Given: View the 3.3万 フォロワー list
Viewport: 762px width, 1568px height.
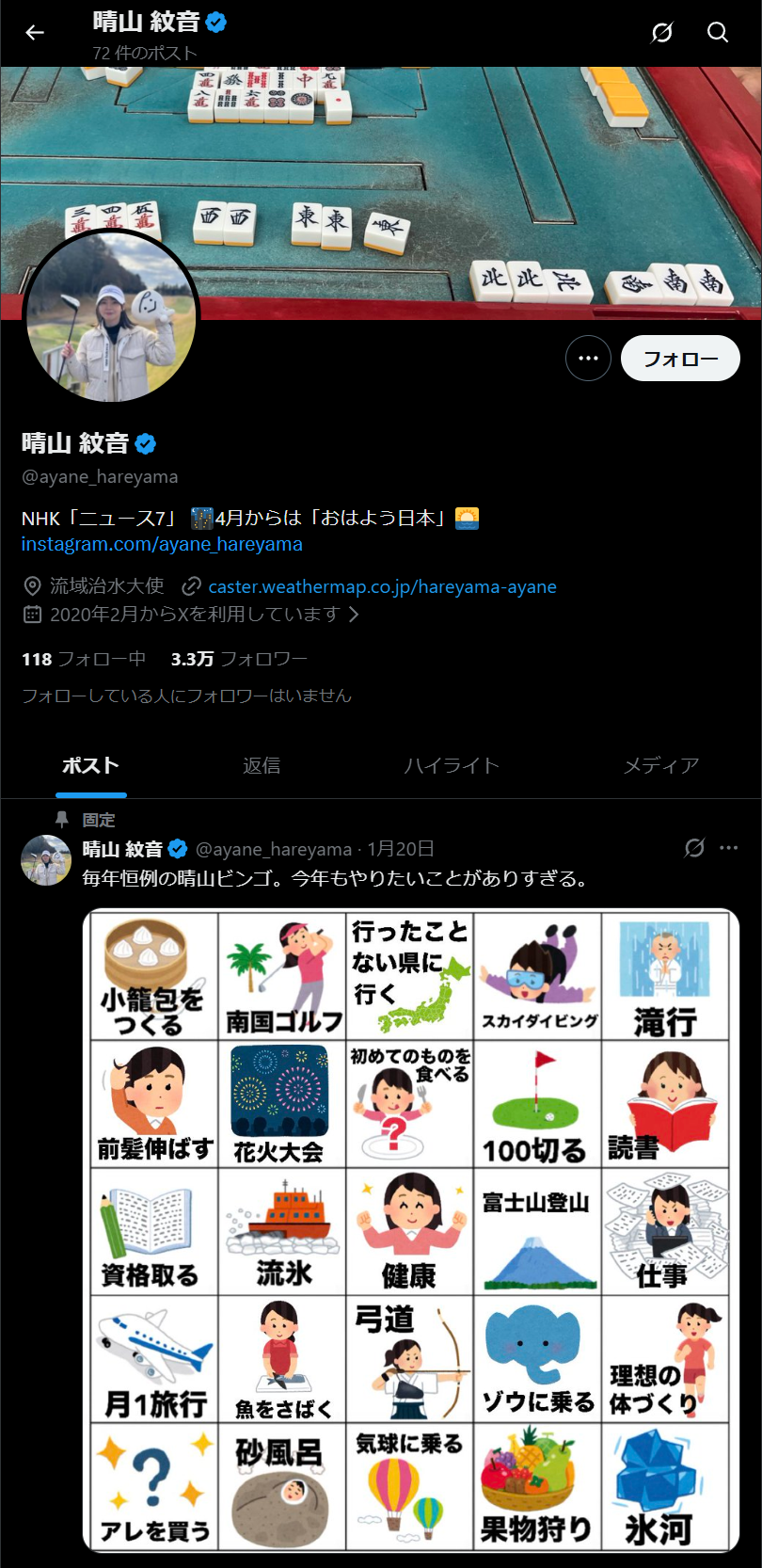Looking at the screenshot, I should (x=239, y=659).
